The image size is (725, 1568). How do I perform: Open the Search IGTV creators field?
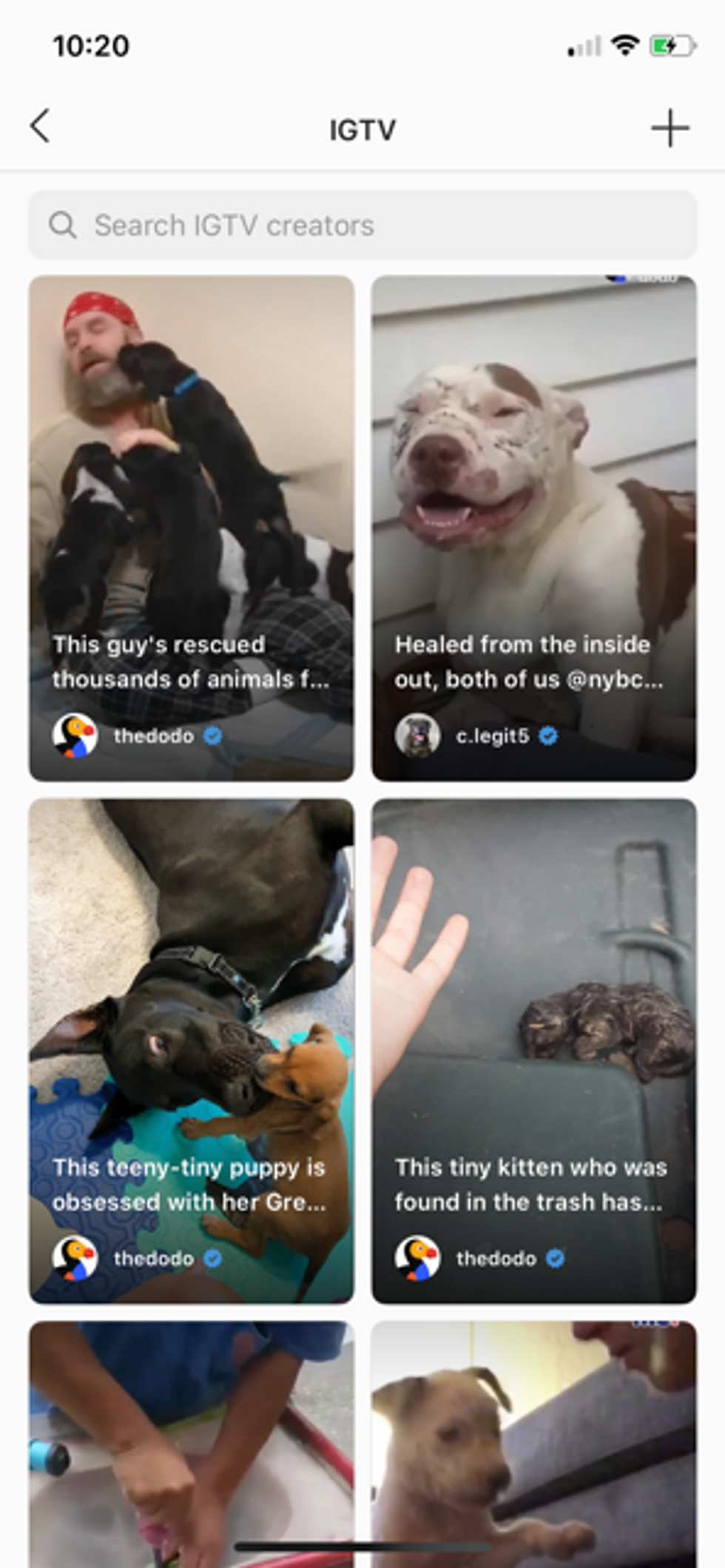[x=362, y=225]
